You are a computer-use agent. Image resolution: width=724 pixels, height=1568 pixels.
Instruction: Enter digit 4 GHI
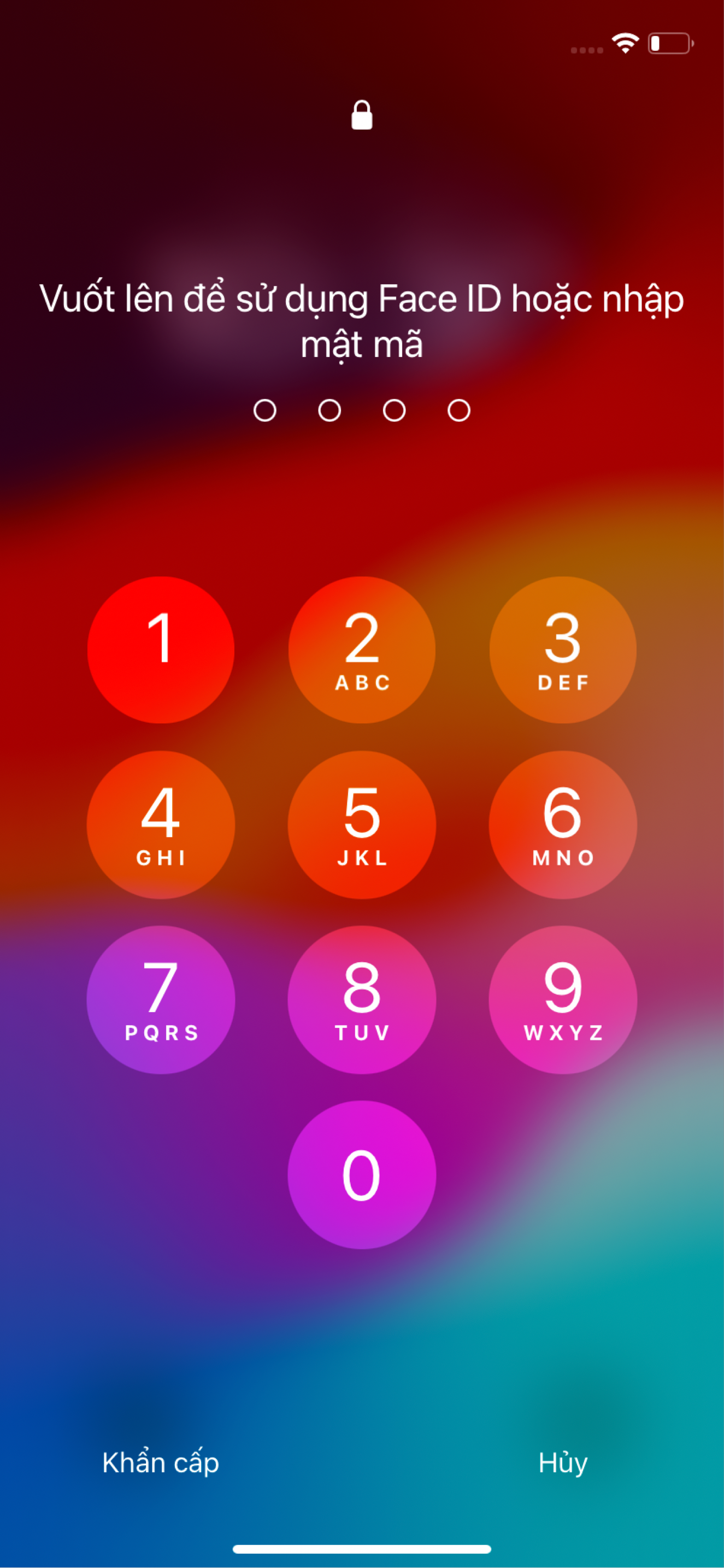tap(161, 824)
